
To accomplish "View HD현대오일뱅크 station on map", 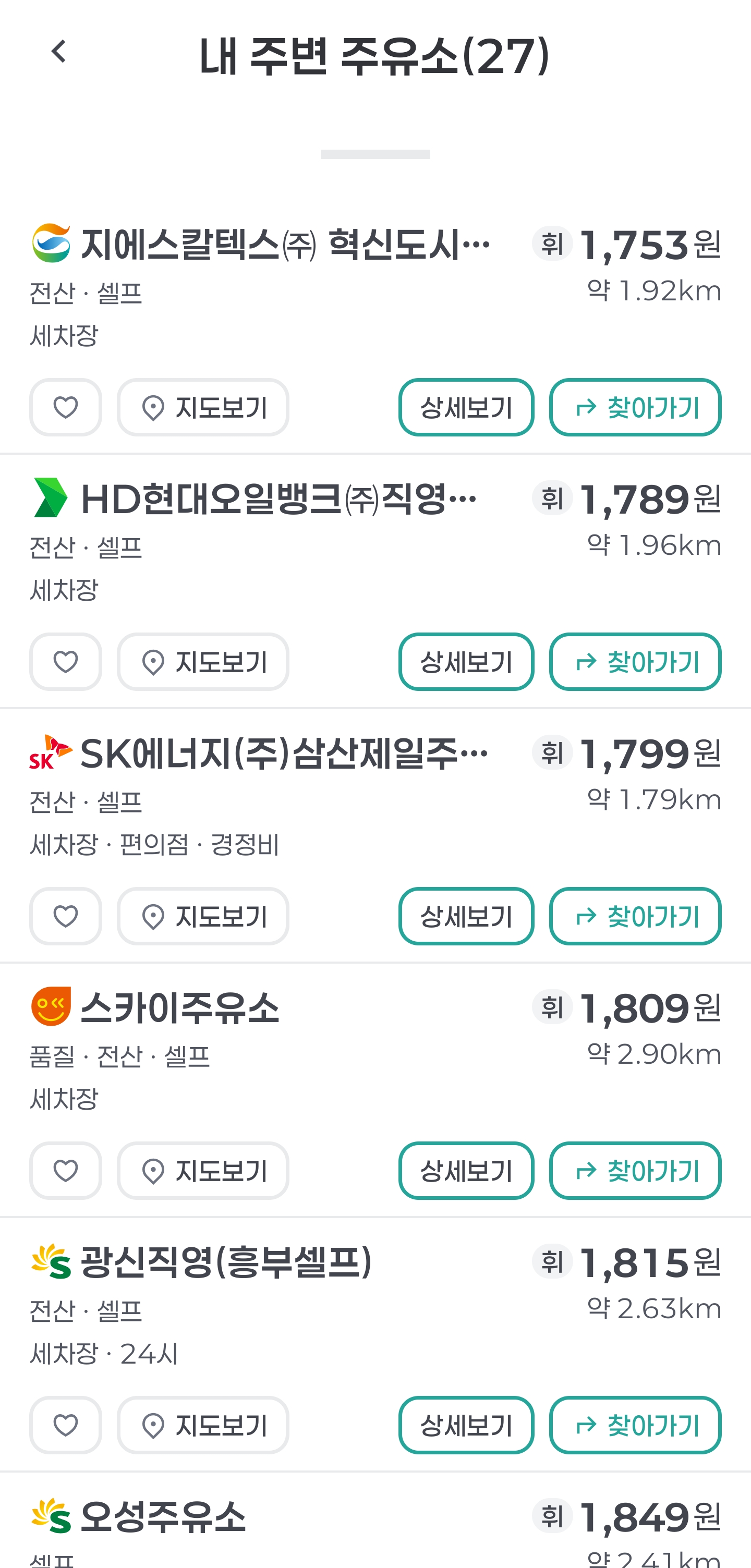I will coord(203,662).
